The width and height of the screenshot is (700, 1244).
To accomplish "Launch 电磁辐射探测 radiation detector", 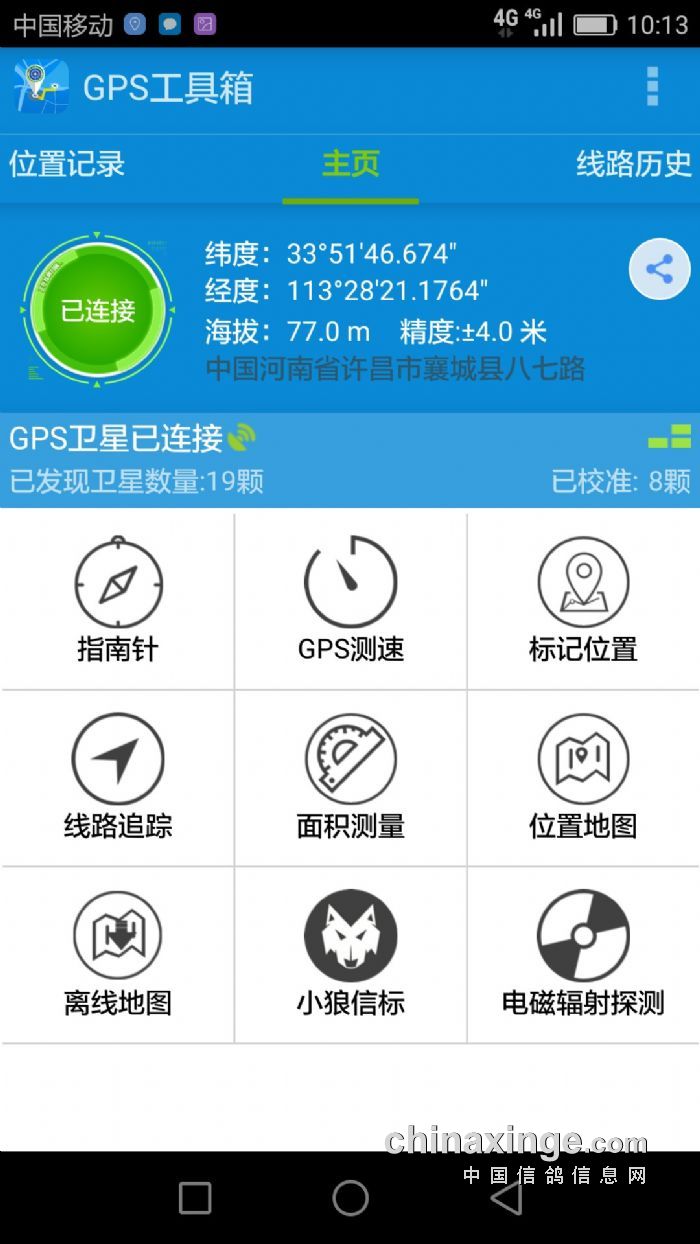I will (583, 954).
